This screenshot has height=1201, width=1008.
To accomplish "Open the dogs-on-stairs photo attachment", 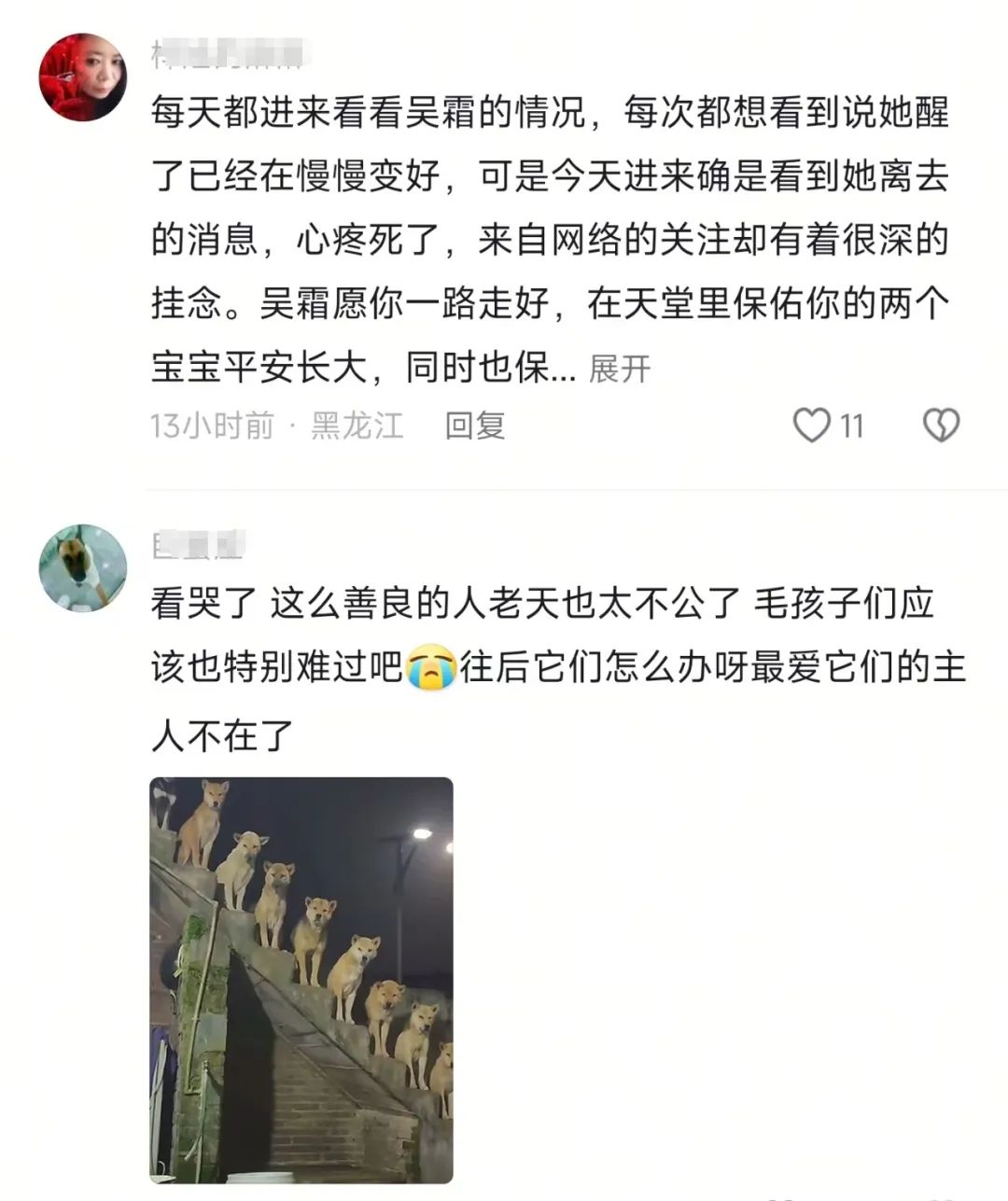I will (301, 980).
